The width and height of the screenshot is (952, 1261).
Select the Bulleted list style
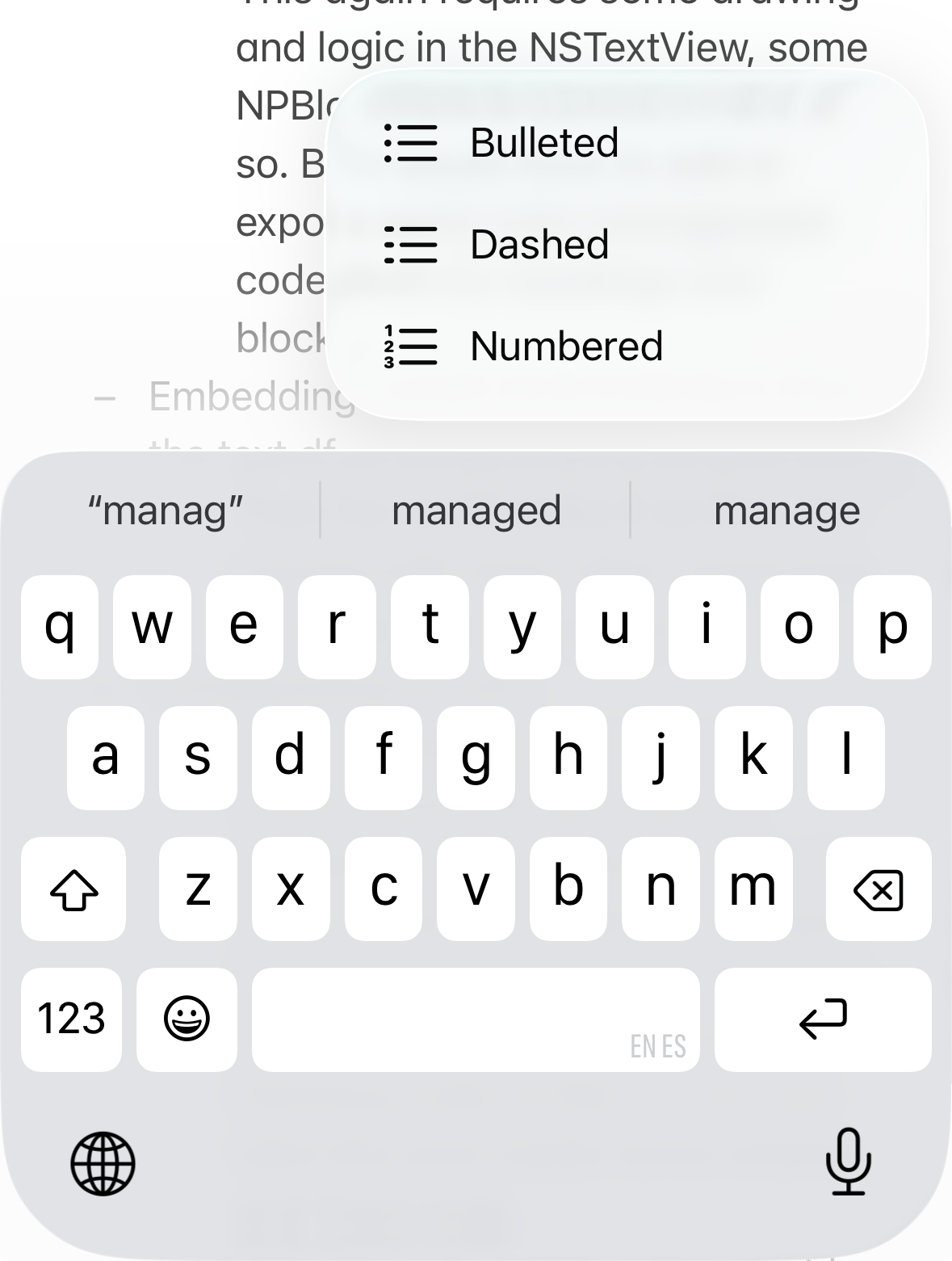[543, 143]
